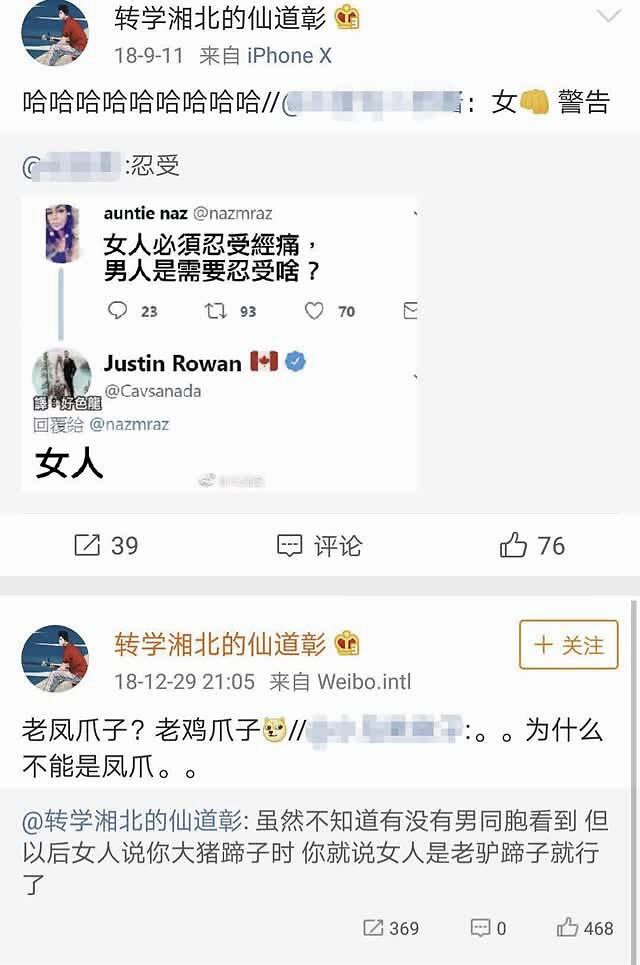Repost the post with 39 reposts

pyautogui.click(x=106, y=545)
